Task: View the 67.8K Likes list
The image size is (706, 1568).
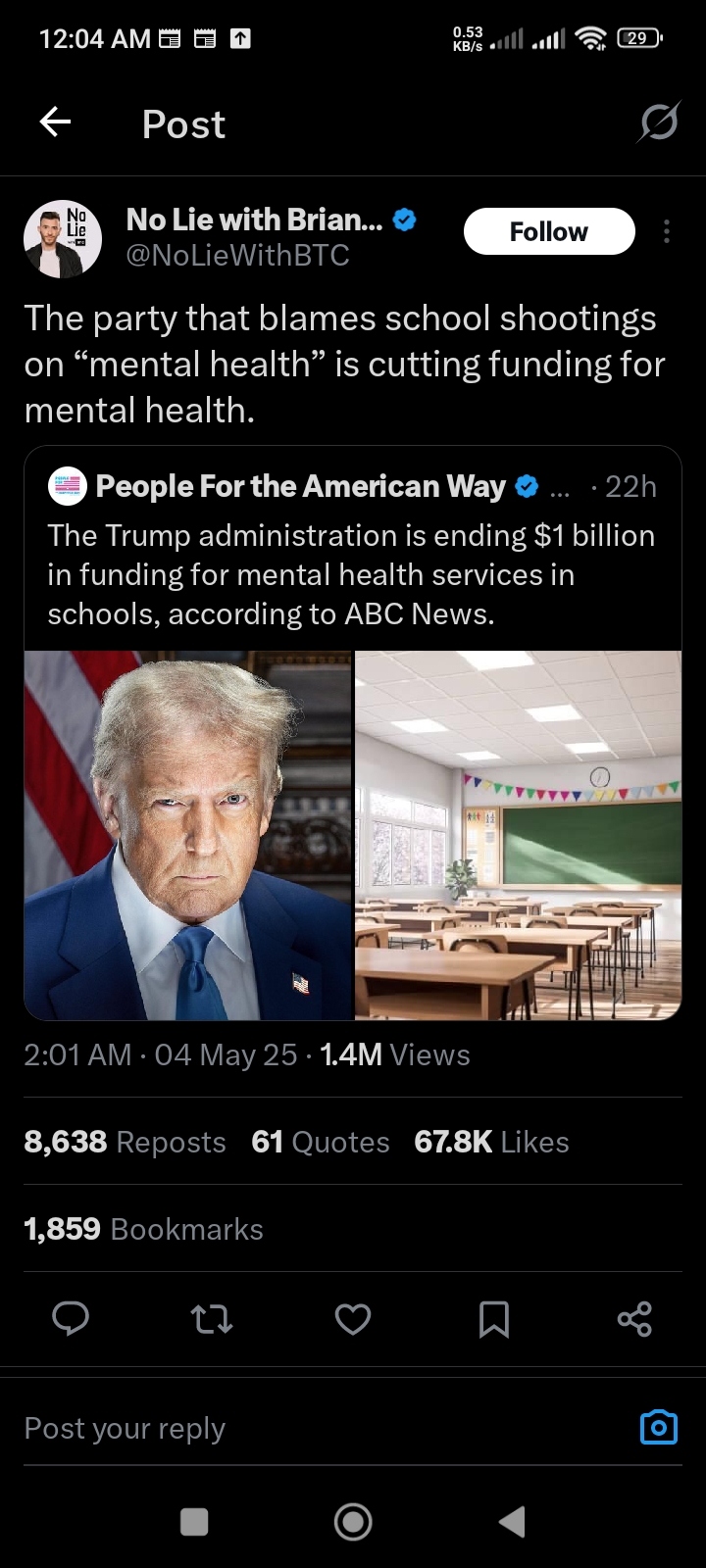Action: (491, 1142)
